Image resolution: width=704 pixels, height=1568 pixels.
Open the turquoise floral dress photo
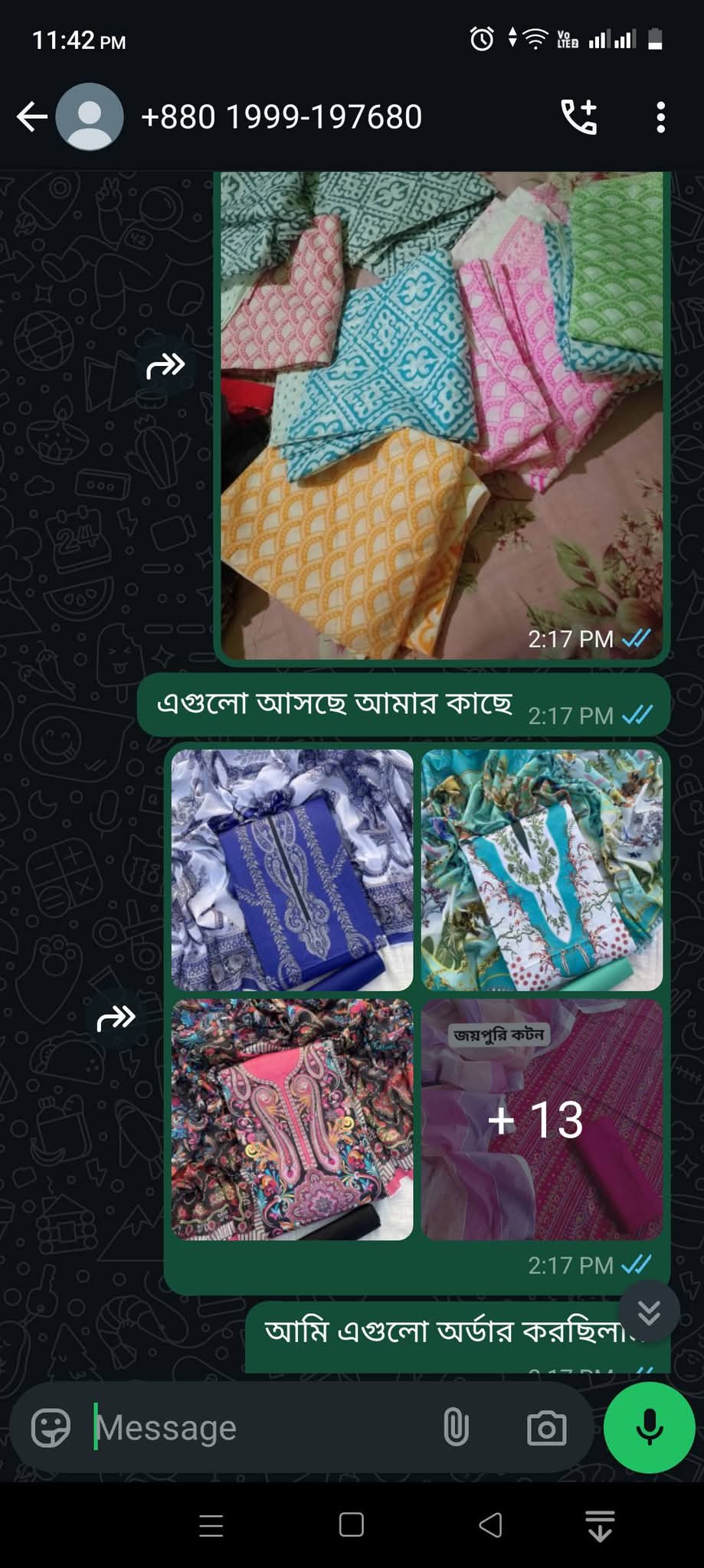click(x=542, y=870)
